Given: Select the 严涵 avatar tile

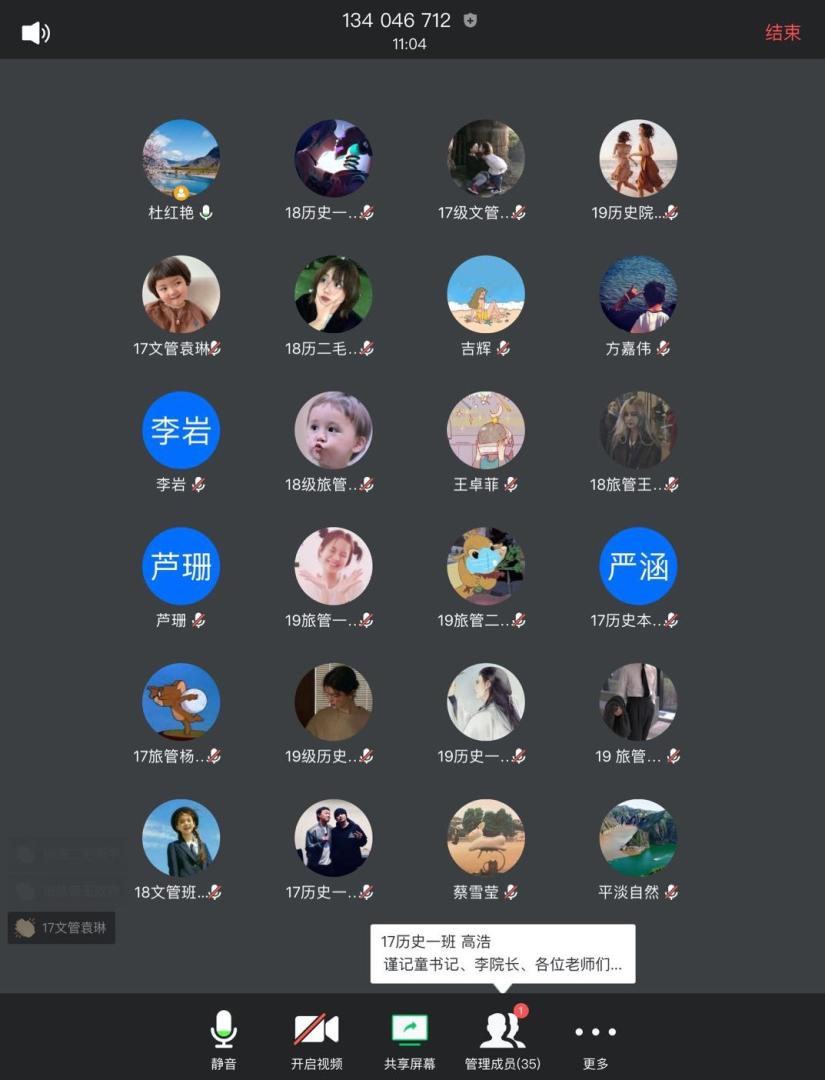Looking at the screenshot, I should coord(638,566).
